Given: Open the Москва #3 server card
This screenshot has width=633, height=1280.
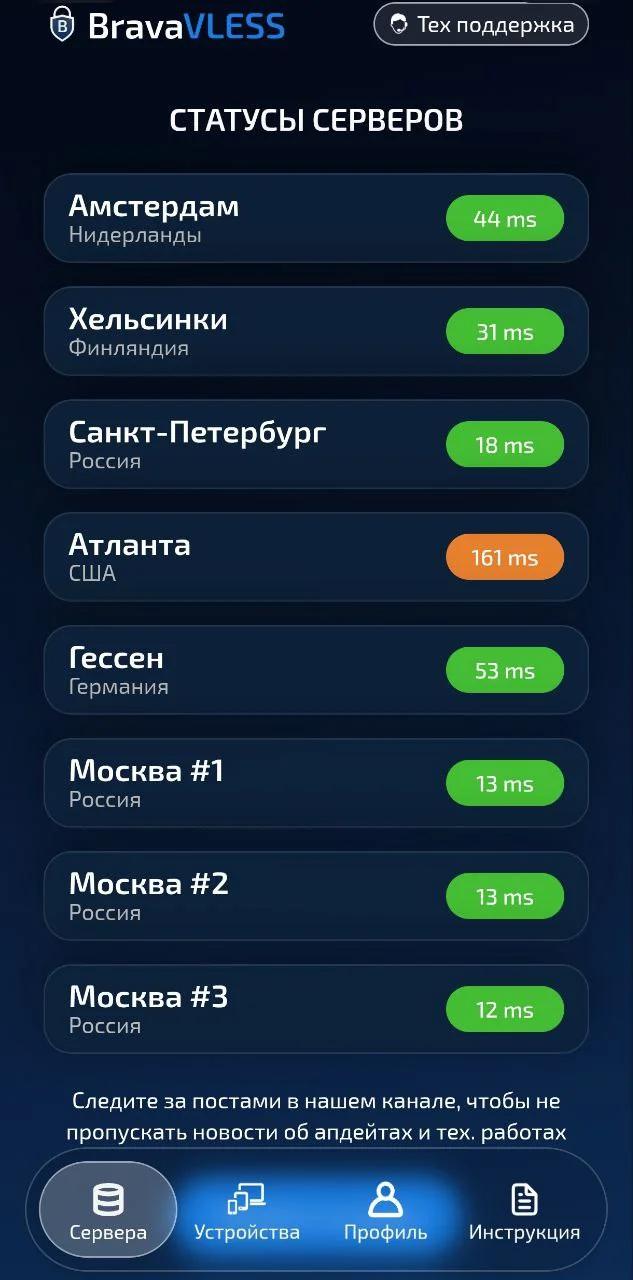Looking at the screenshot, I should click(x=316, y=1010).
